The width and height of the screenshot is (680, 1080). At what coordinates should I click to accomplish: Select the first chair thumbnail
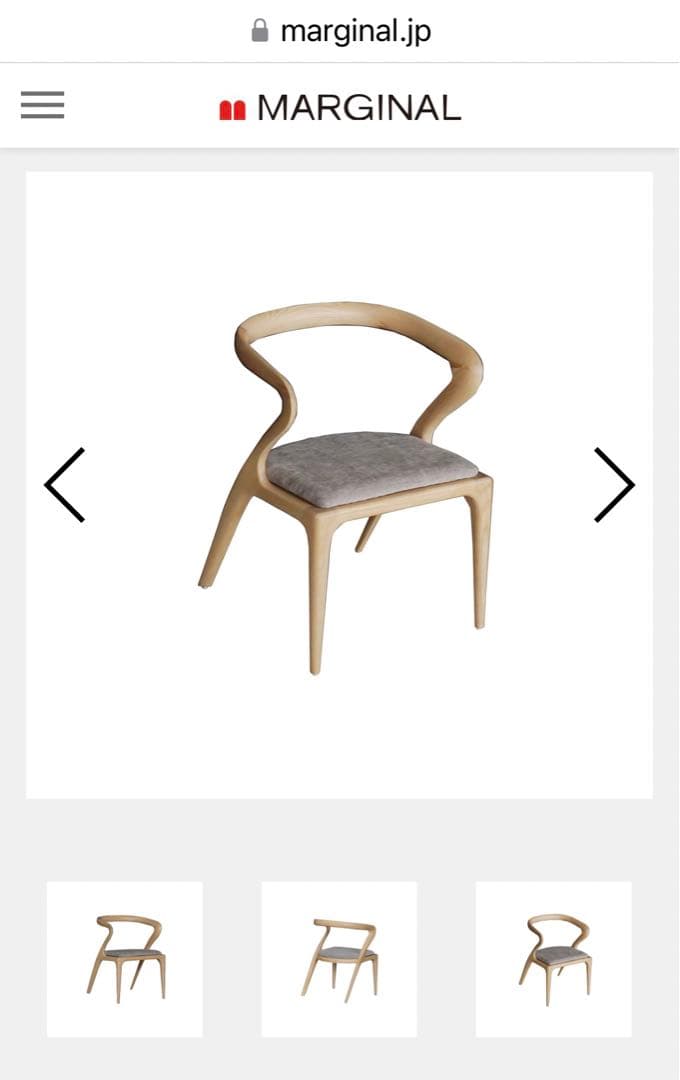click(125, 959)
